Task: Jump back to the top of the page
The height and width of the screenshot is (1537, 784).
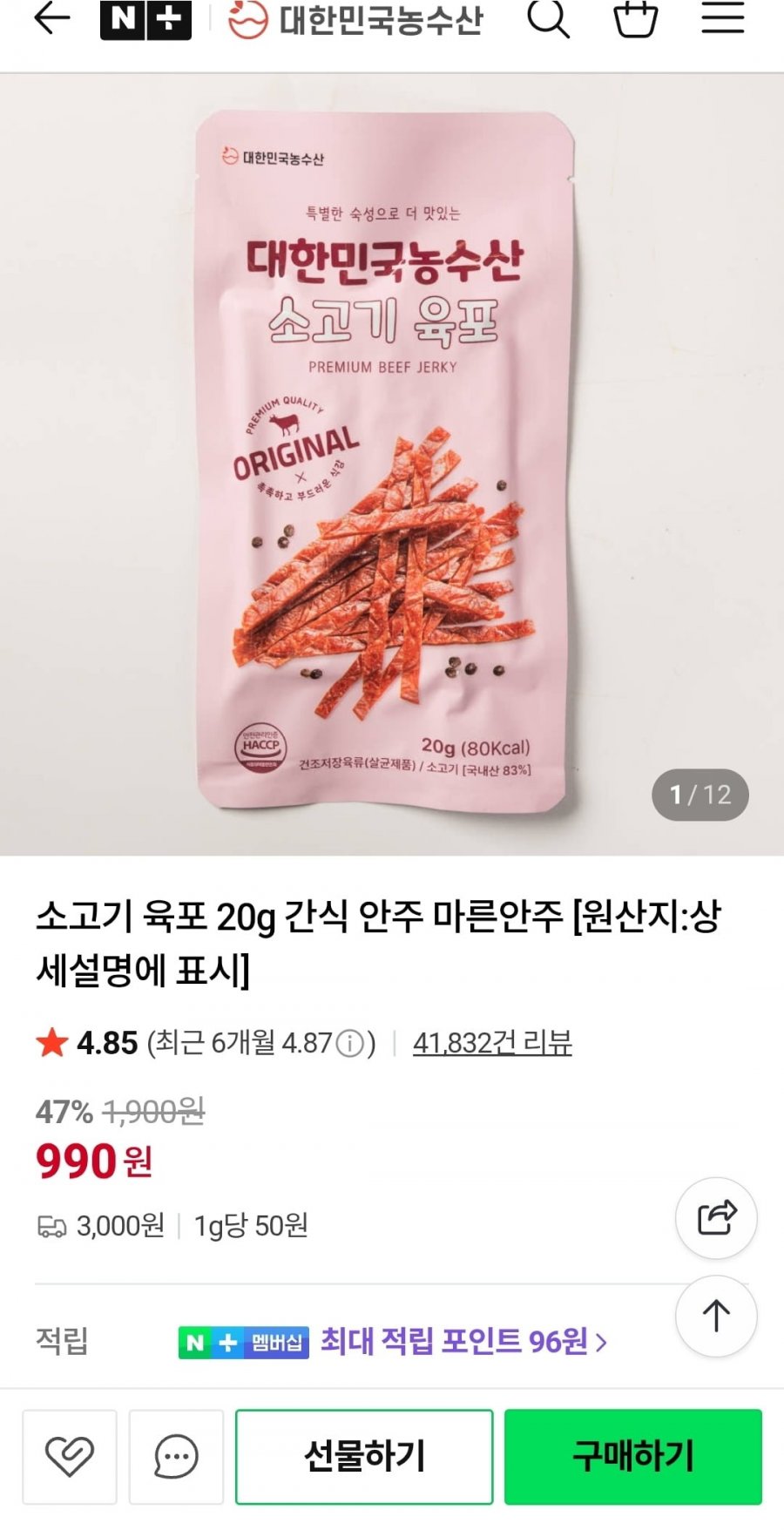Action: pos(716,1316)
